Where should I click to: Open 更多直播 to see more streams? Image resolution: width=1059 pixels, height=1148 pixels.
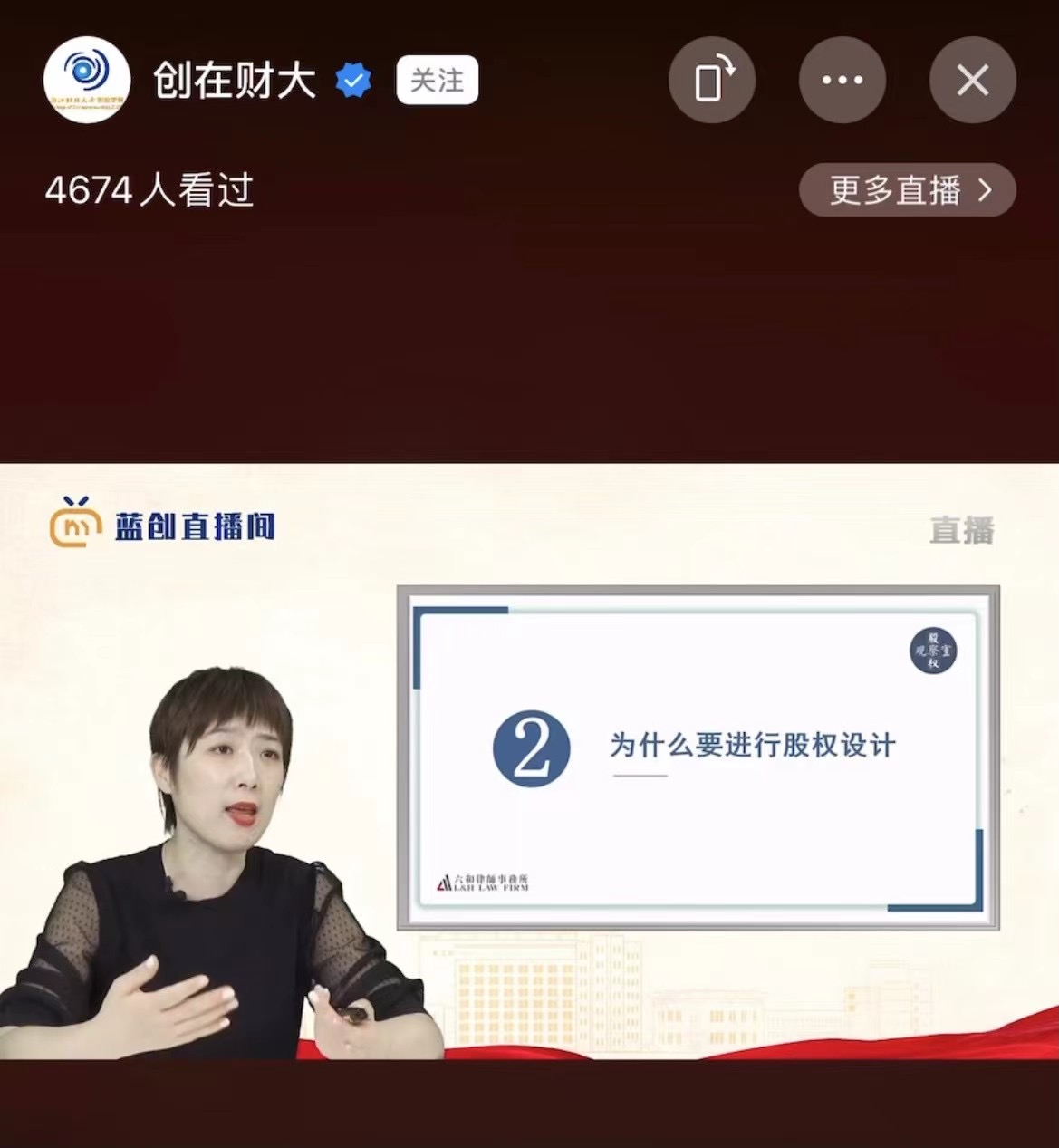pyautogui.click(x=907, y=190)
